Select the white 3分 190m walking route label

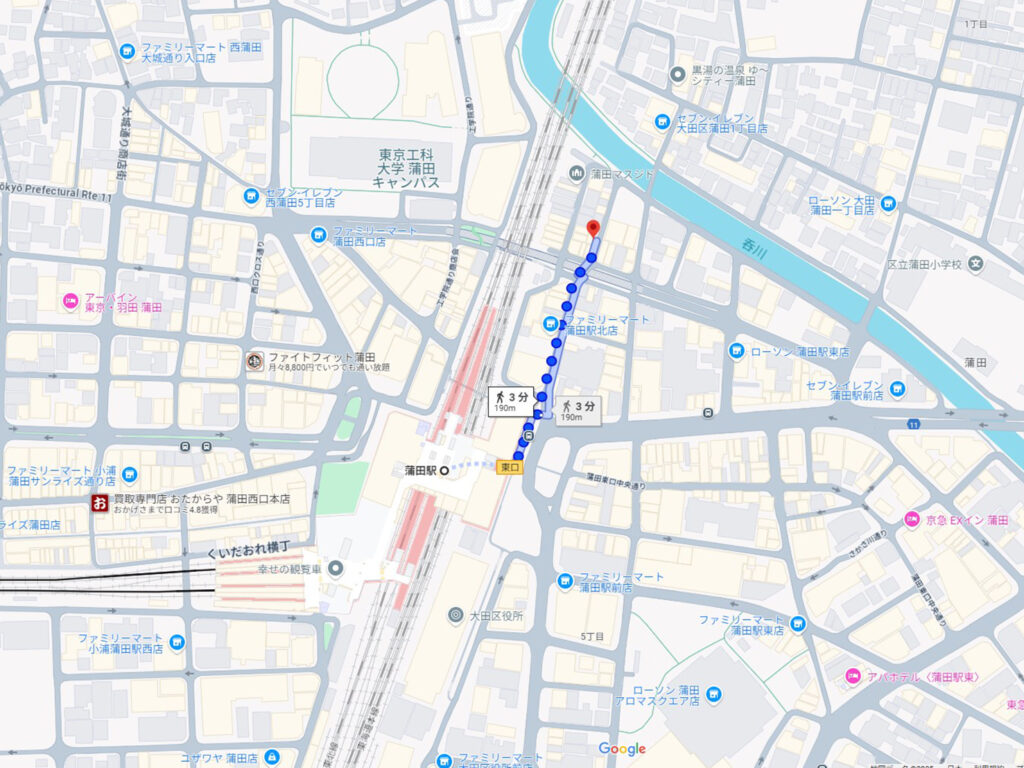coord(509,401)
